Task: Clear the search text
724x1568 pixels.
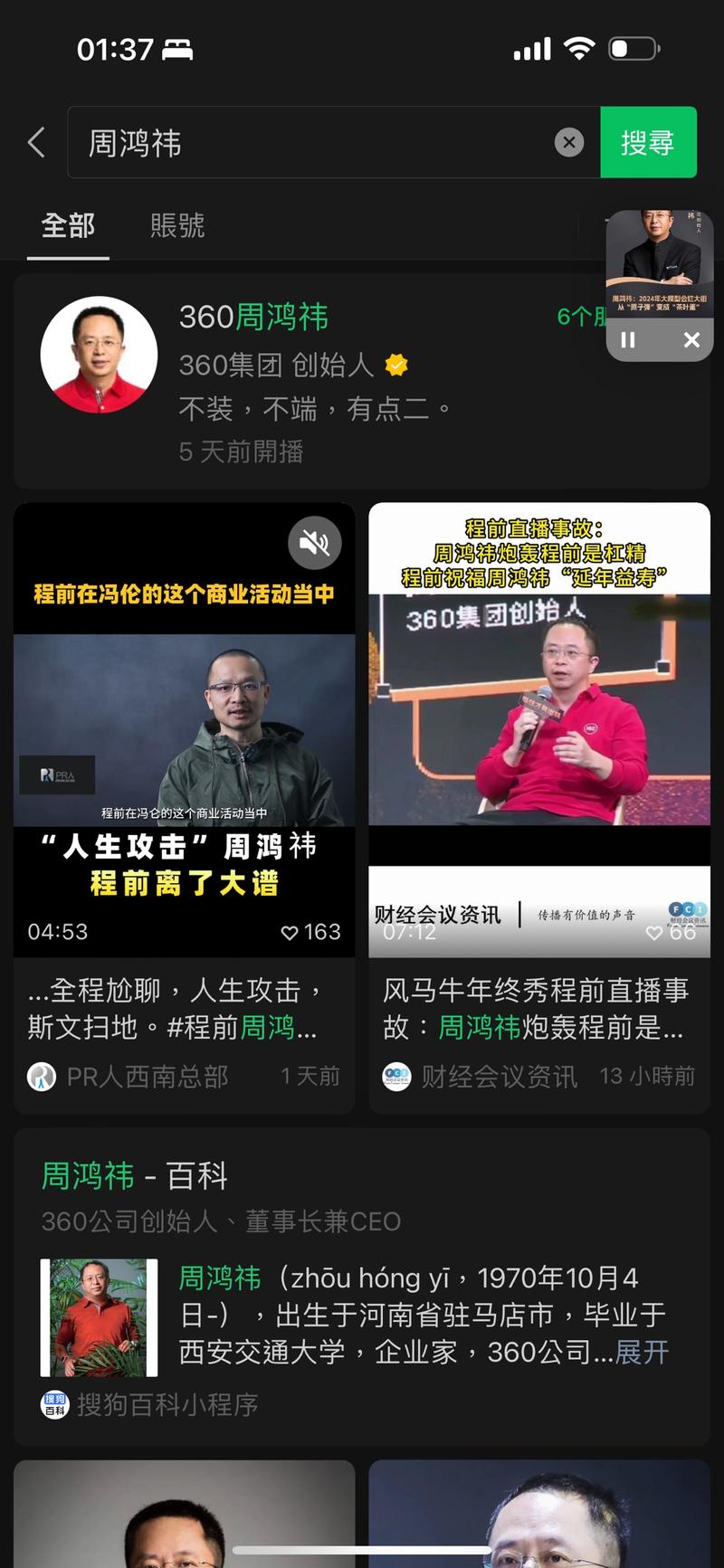Action: pos(568,142)
